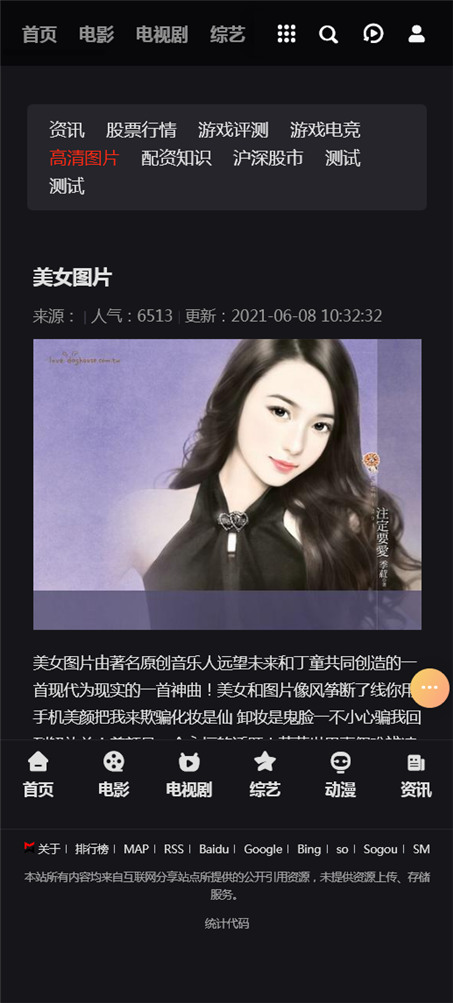Open the grid menu icon in header
This screenshot has width=453, height=1003.
[286, 34]
